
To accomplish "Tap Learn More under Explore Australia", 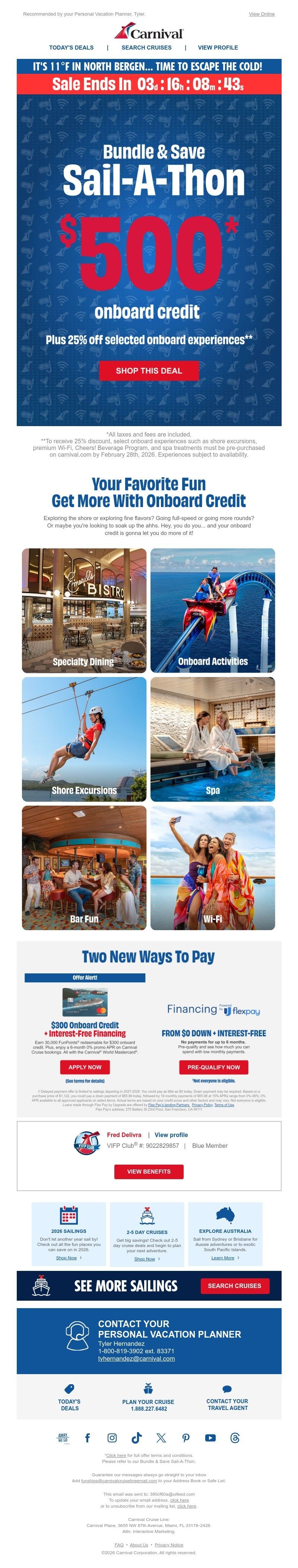I will [x=223, y=1257].
